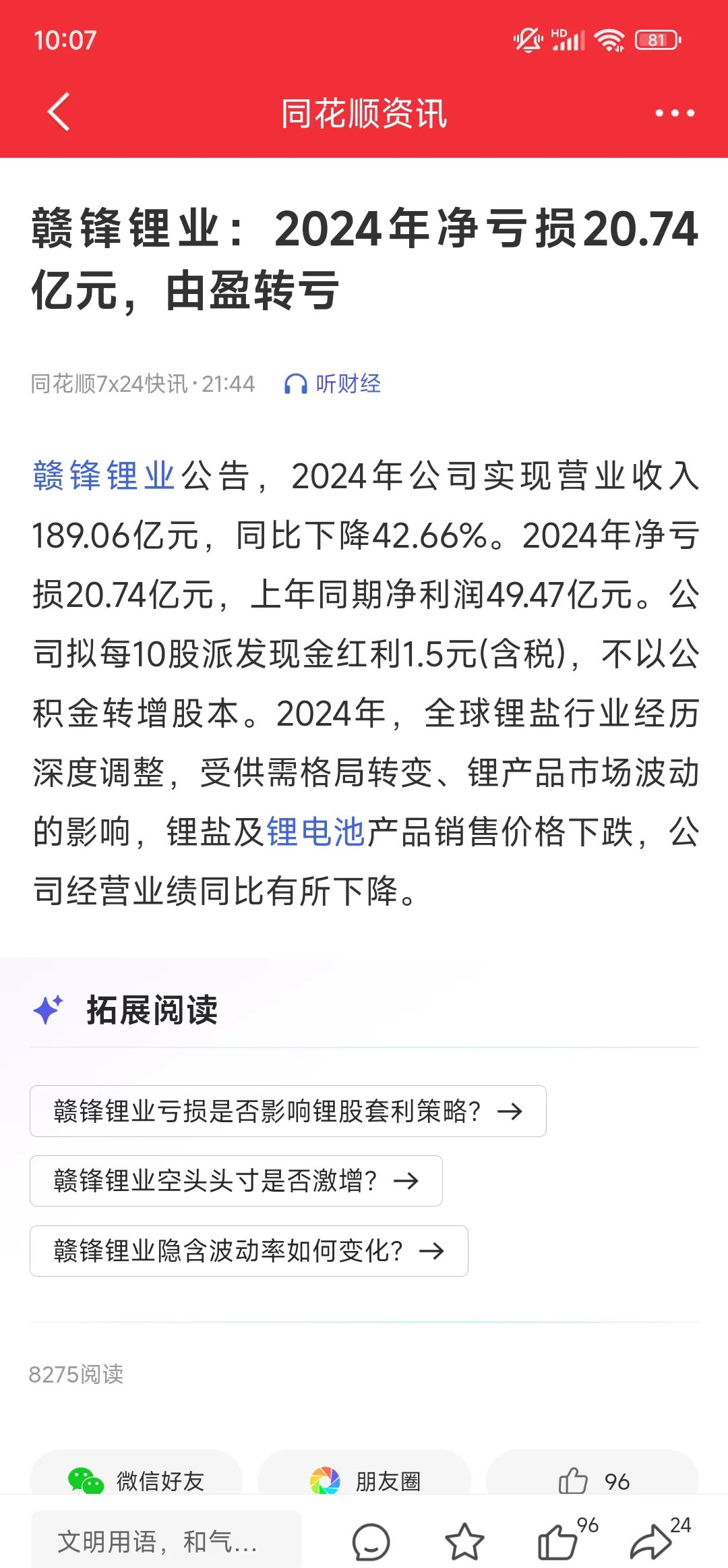Open the 锂电池 link in the article
The width and height of the screenshot is (728, 1568).
click(x=315, y=832)
